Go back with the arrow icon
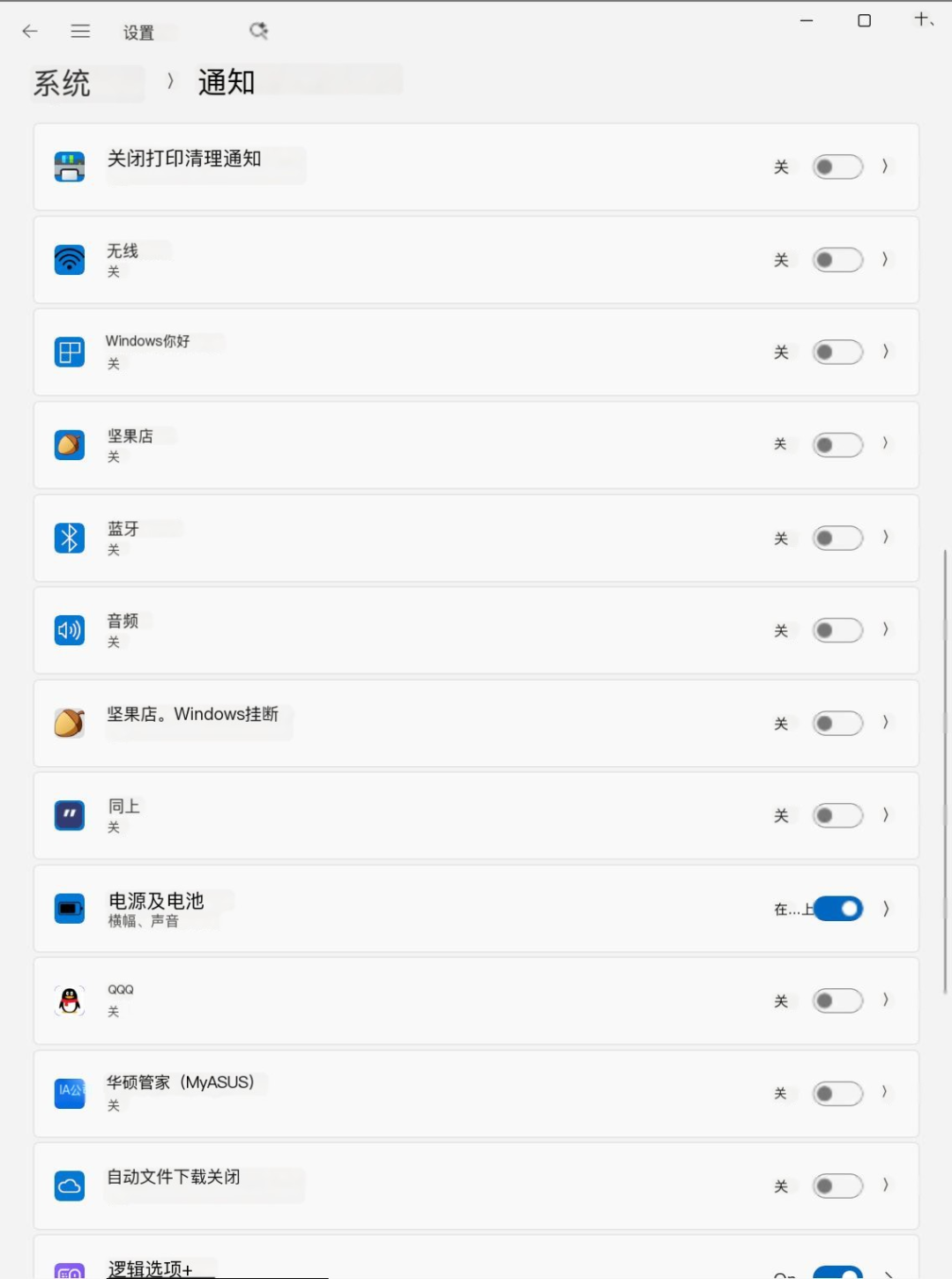This screenshot has width=952, height=1279. click(30, 32)
